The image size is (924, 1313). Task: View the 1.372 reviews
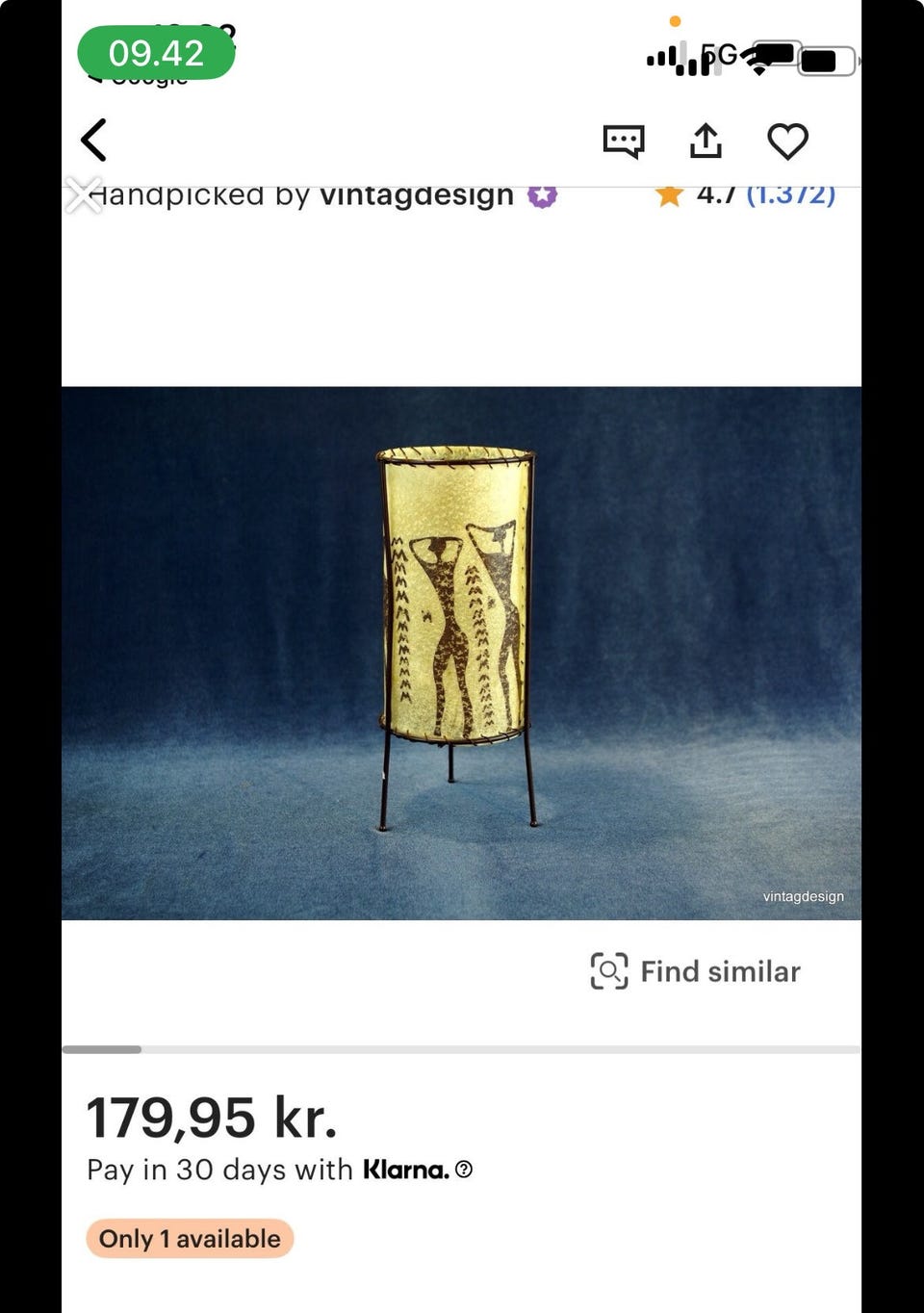pyautogui.click(x=792, y=194)
